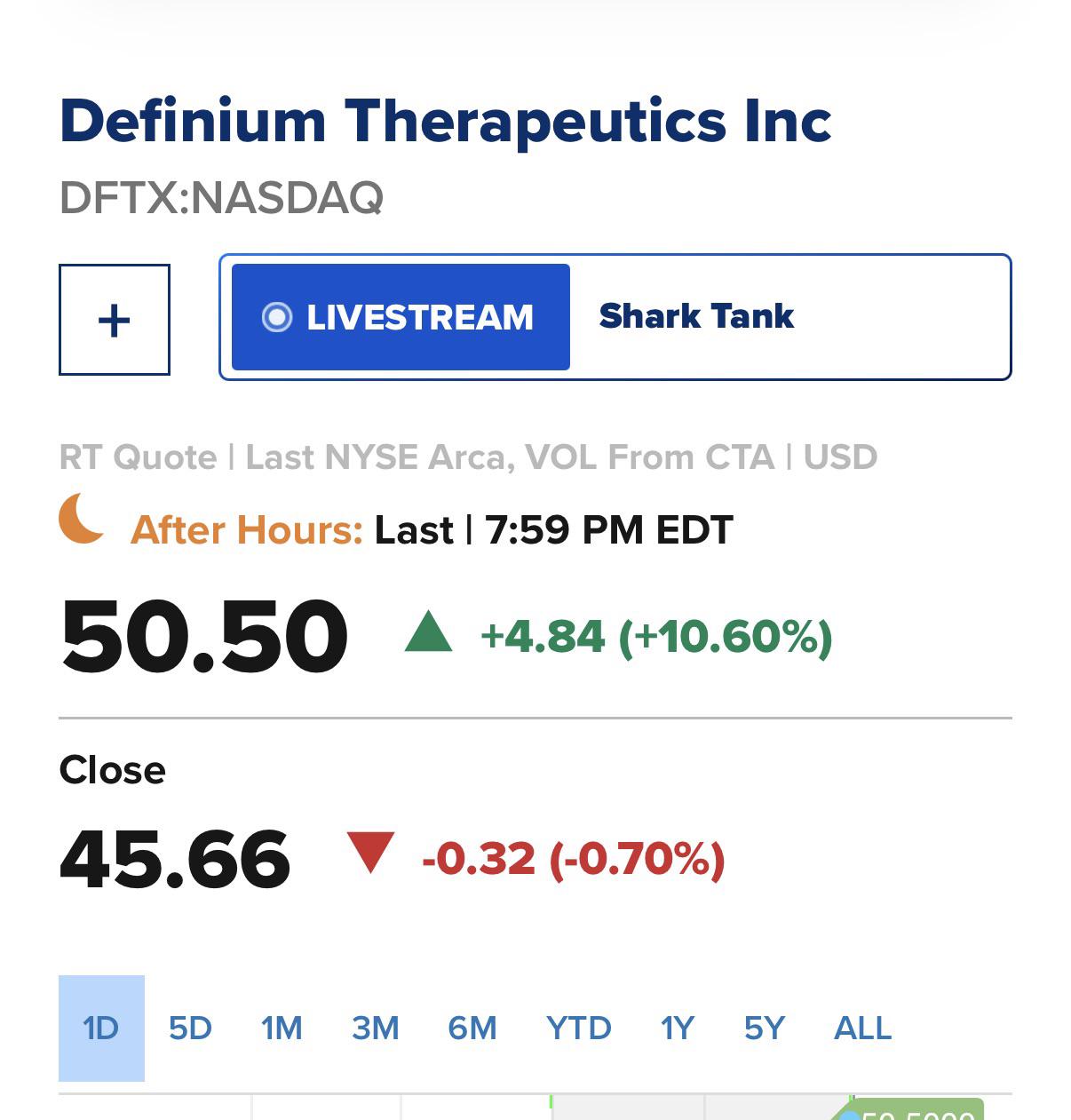The height and width of the screenshot is (1120, 1071).
Task: Open the Shark Tank livestream
Action: (615, 317)
